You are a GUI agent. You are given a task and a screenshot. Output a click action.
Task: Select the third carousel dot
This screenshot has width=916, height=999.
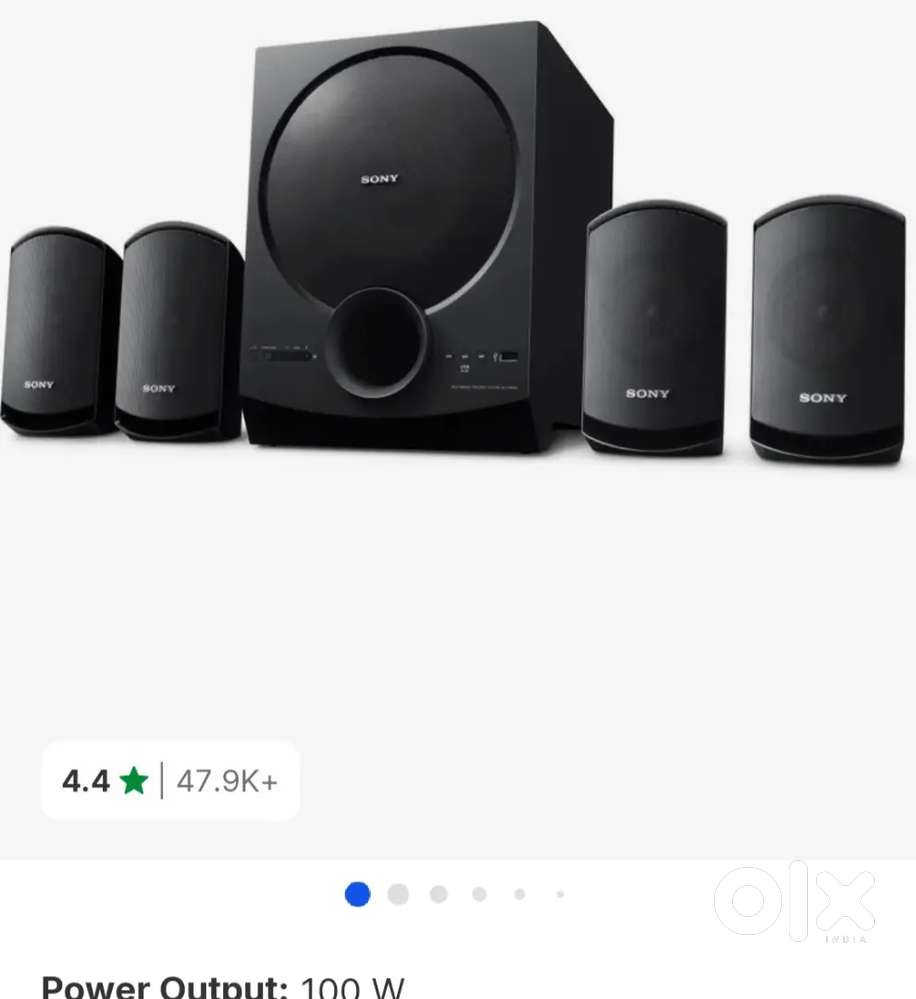[438, 895]
